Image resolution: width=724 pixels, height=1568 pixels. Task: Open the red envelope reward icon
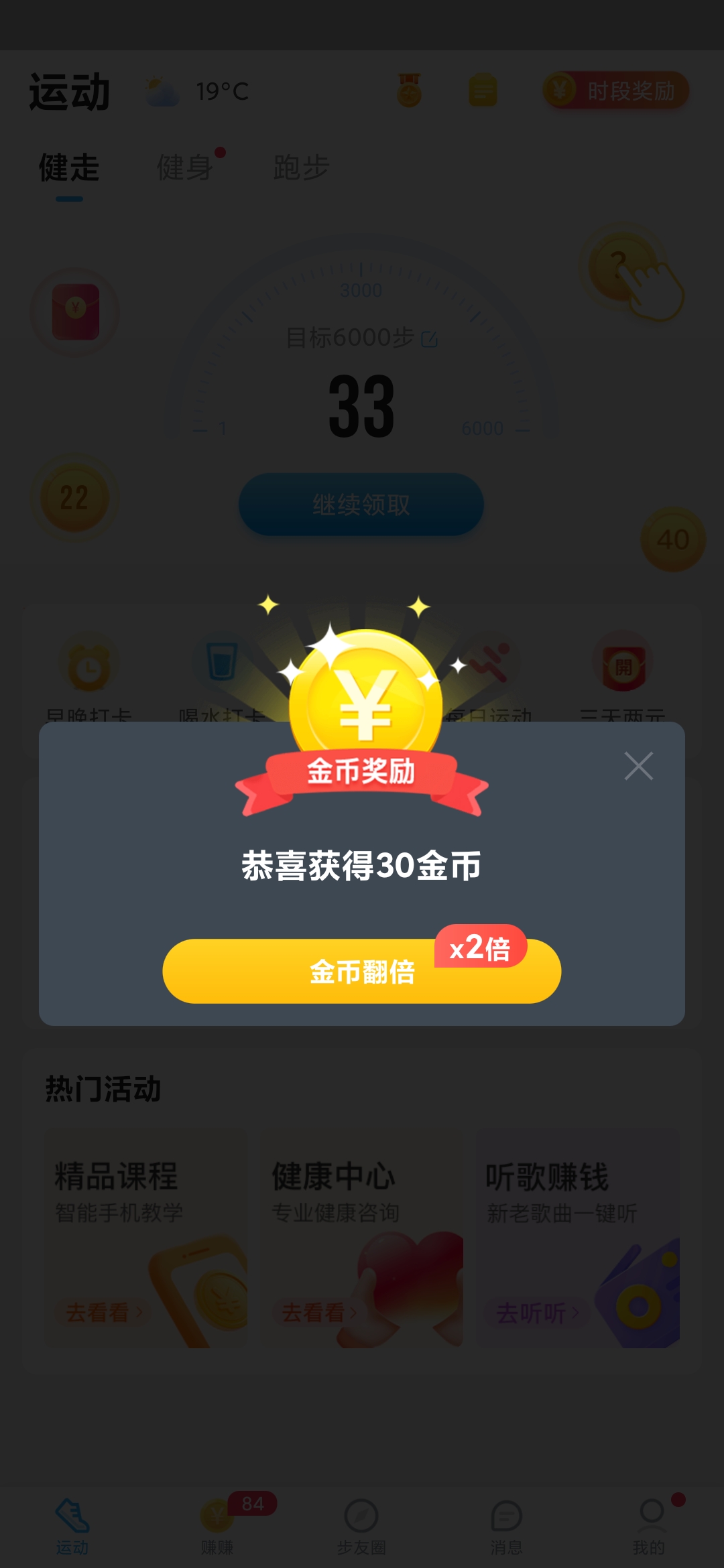point(74,312)
